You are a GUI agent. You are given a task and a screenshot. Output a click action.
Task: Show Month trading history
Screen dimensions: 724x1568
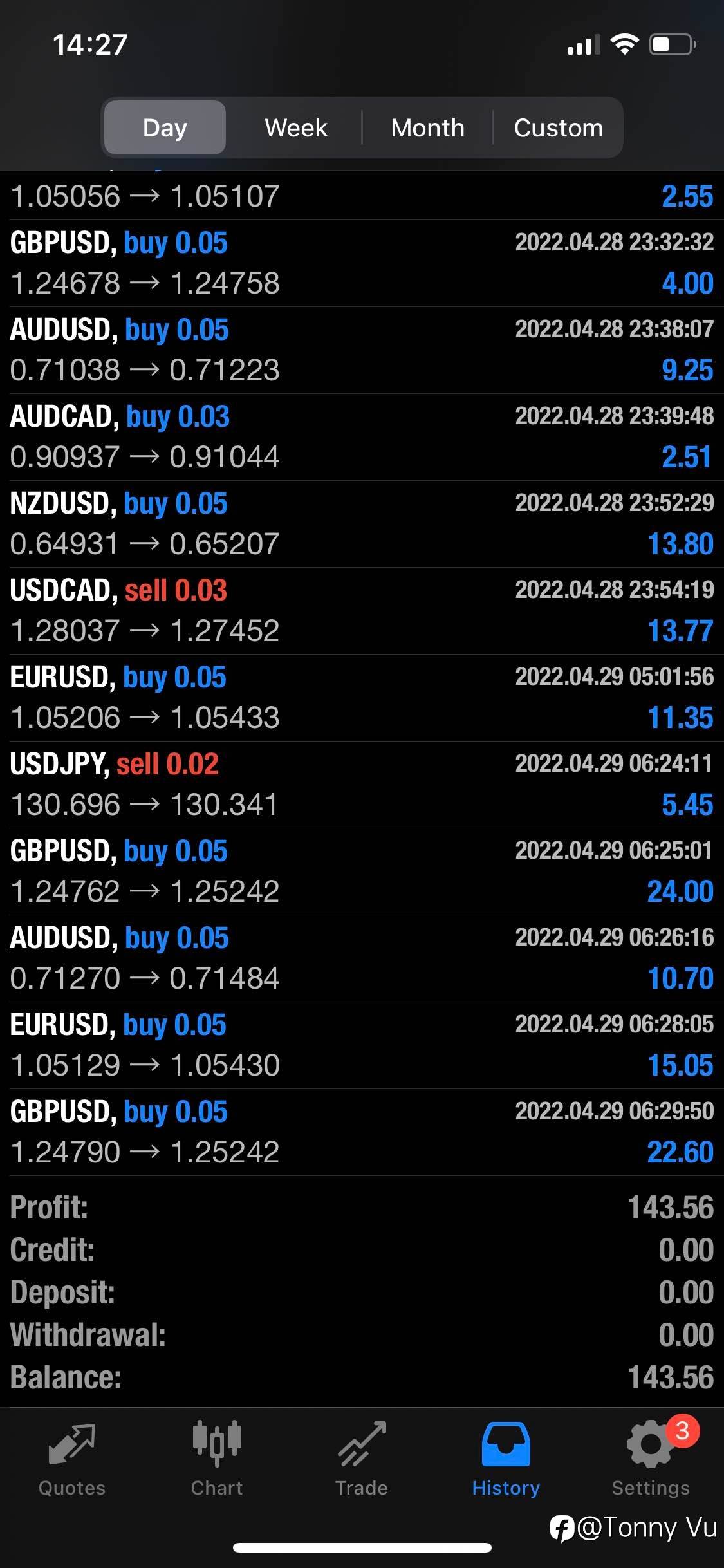tap(427, 127)
